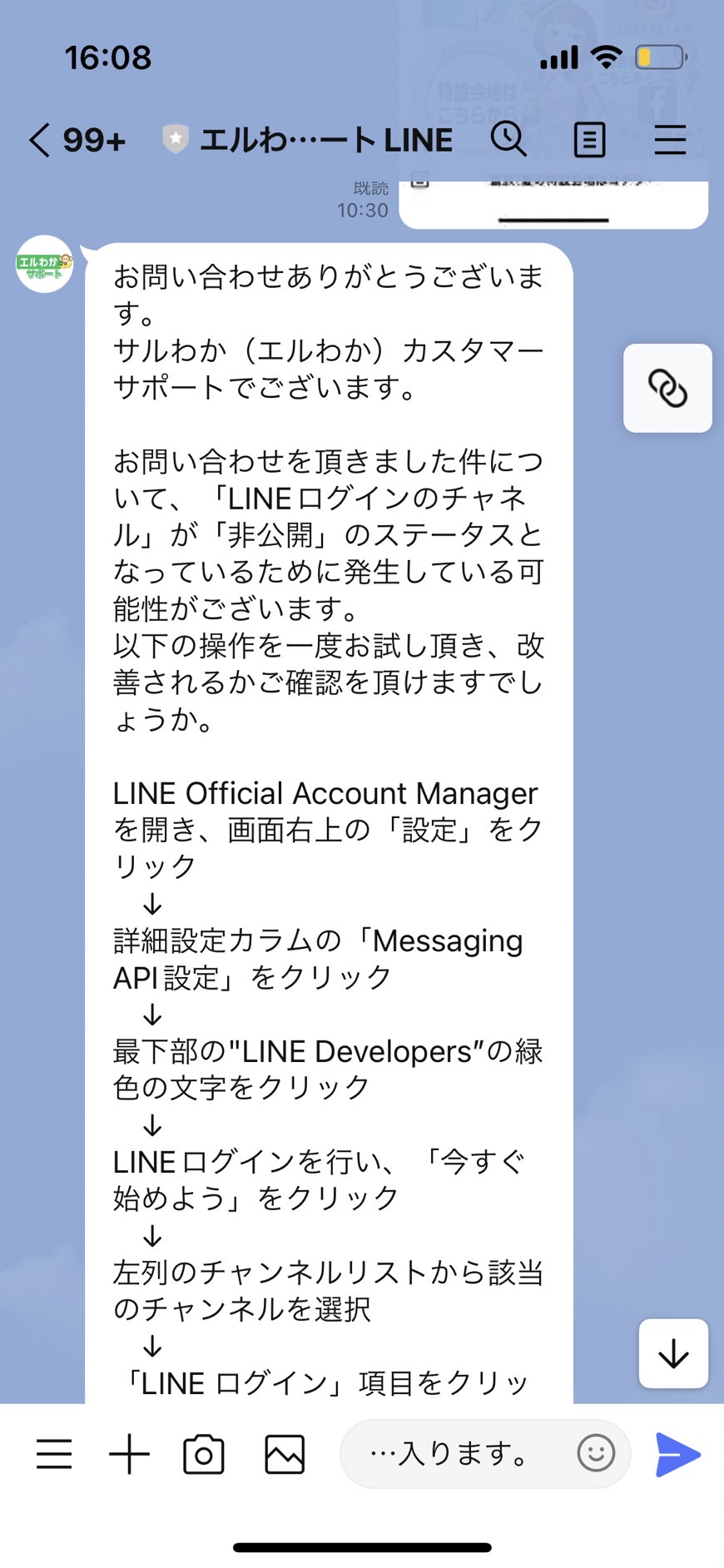Viewport: 724px width, 1568px height.
Task: Open the chat hamburger menu
Action: click(670, 140)
